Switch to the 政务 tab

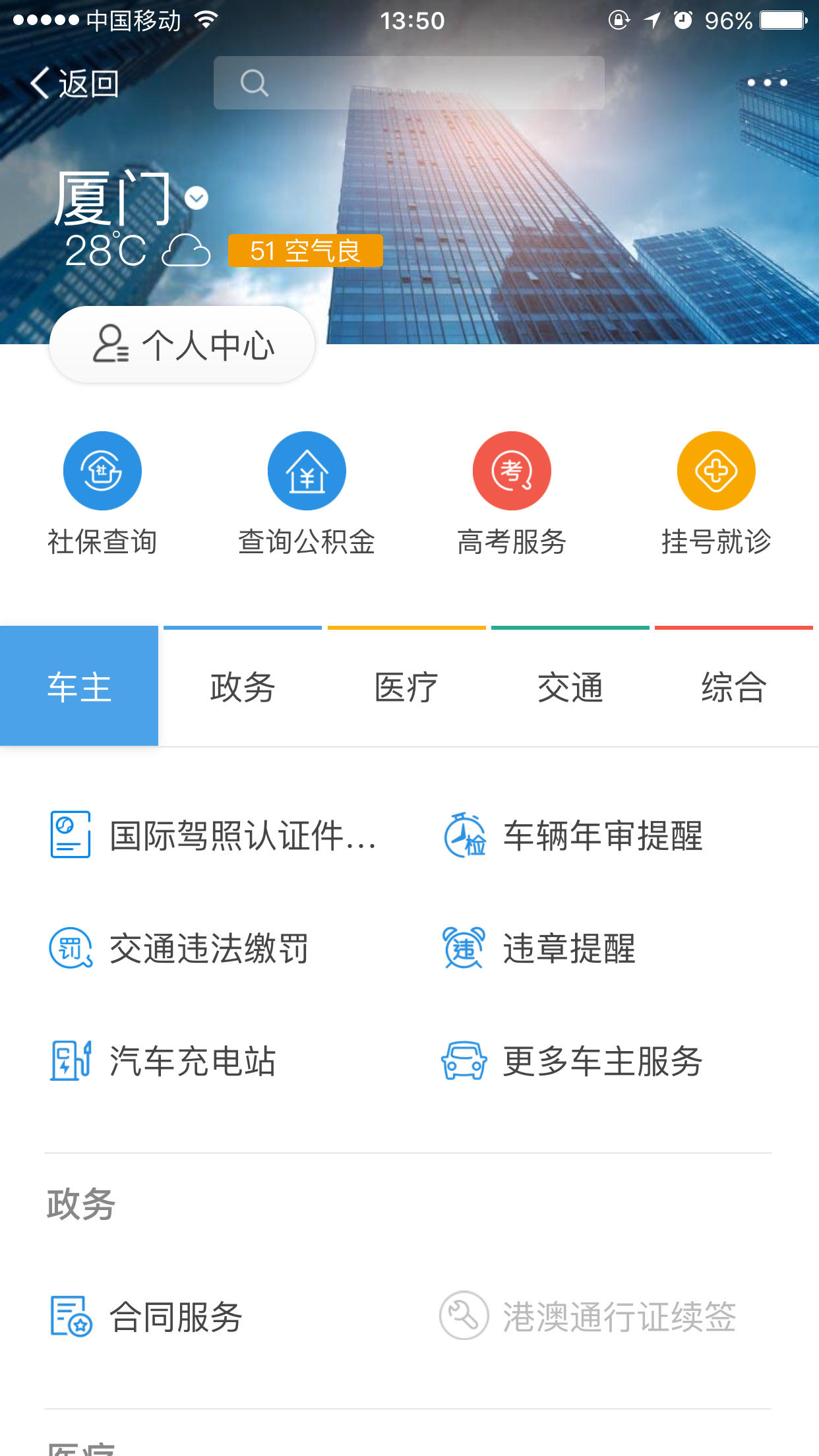coord(243,687)
